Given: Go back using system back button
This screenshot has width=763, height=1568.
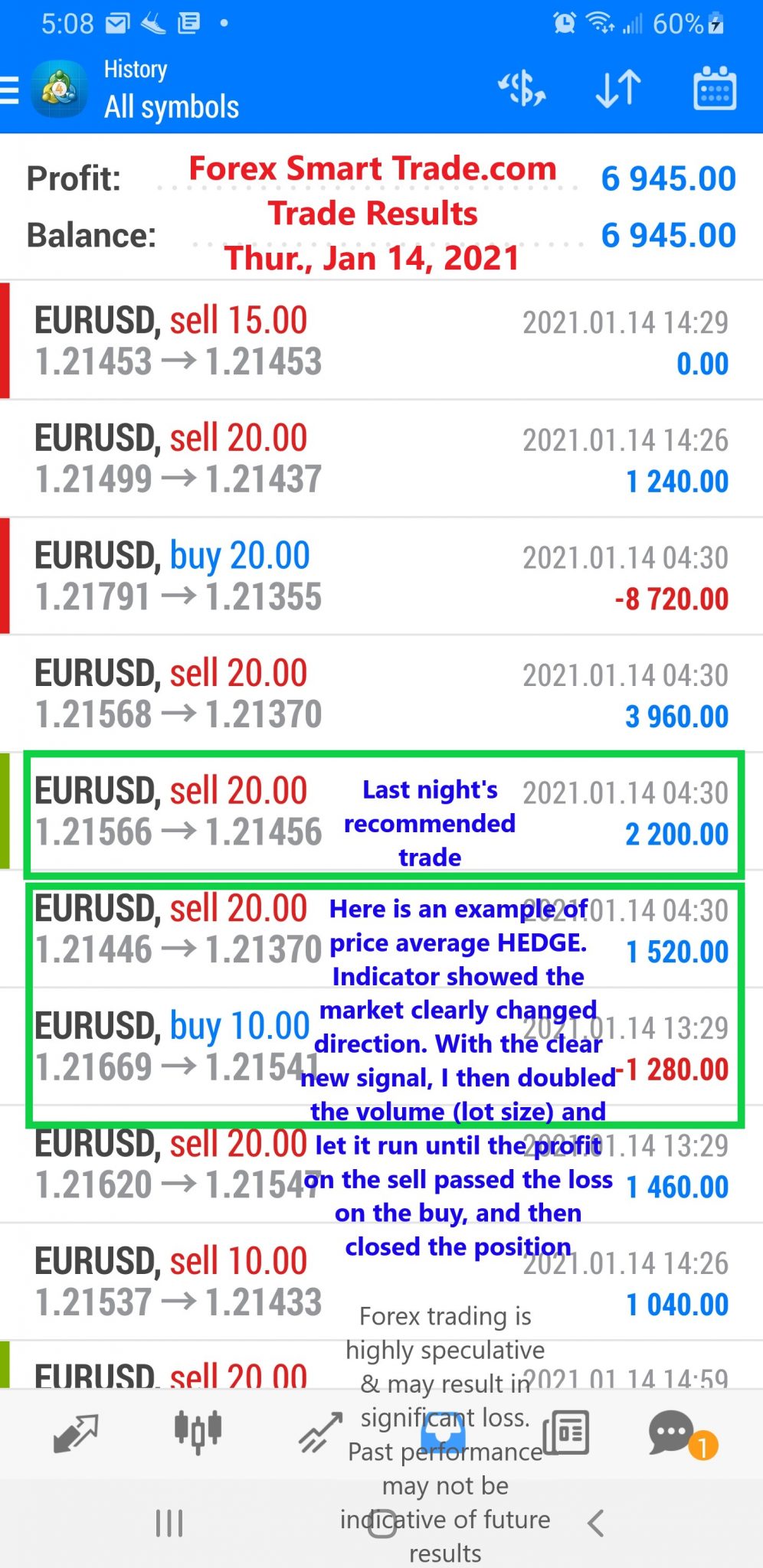Looking at the screenshot, I should 596,1523.
